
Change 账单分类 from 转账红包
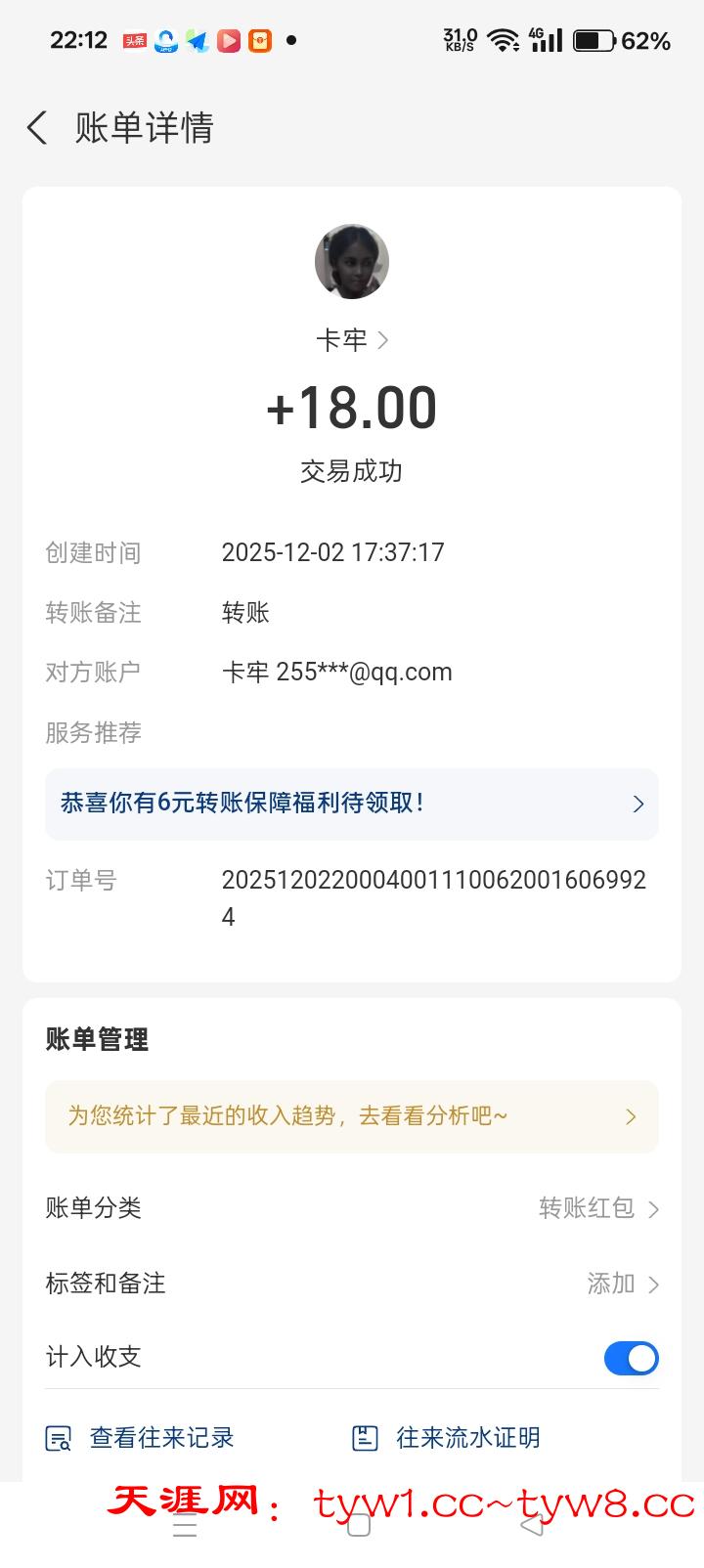(598, 1208)
